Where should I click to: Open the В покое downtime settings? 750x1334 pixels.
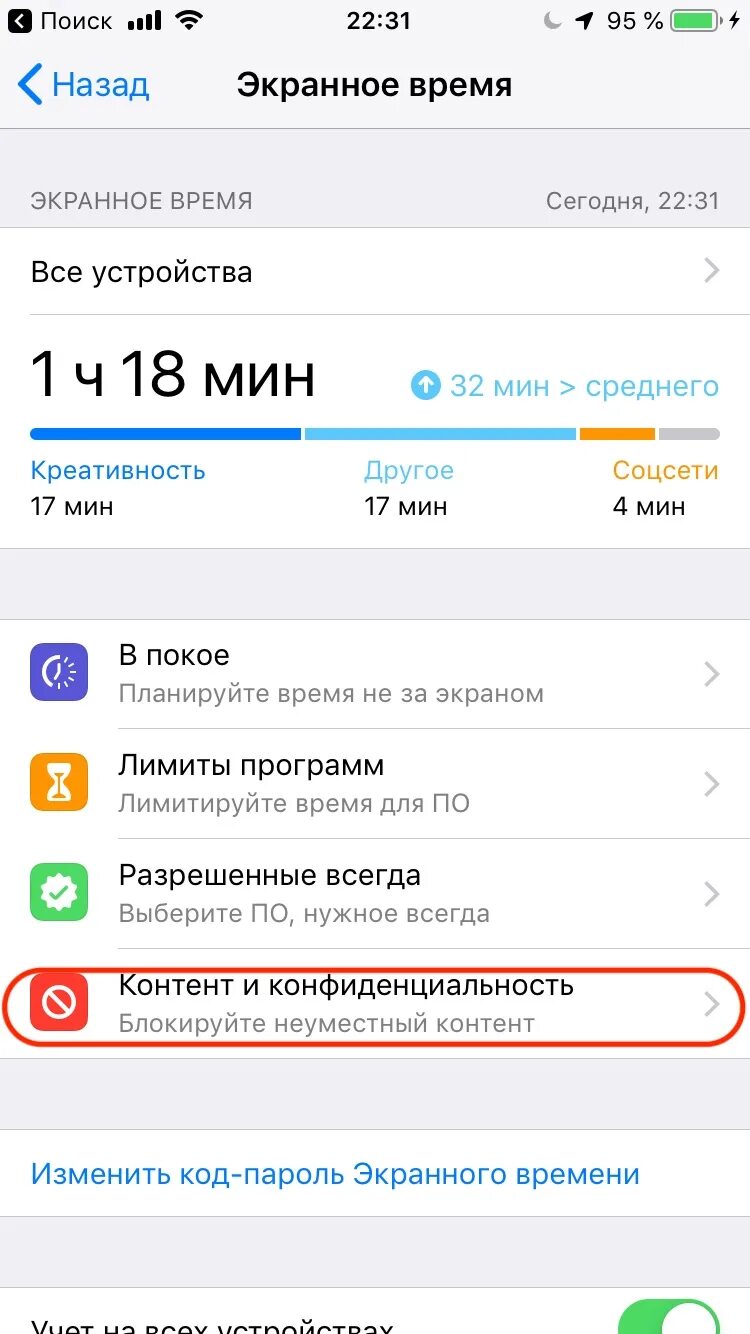[x=375, y=673]
